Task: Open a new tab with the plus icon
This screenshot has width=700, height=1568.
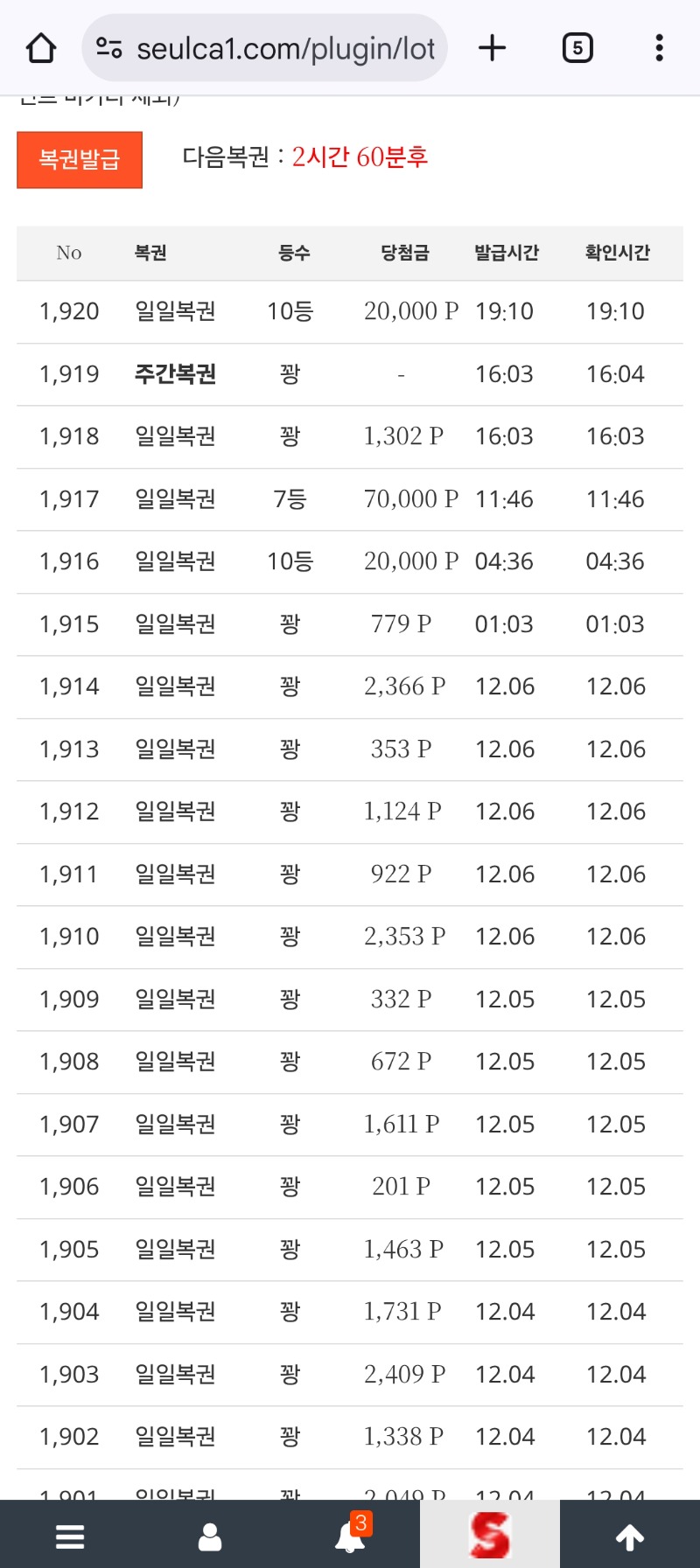Action: tap(492, 48)
